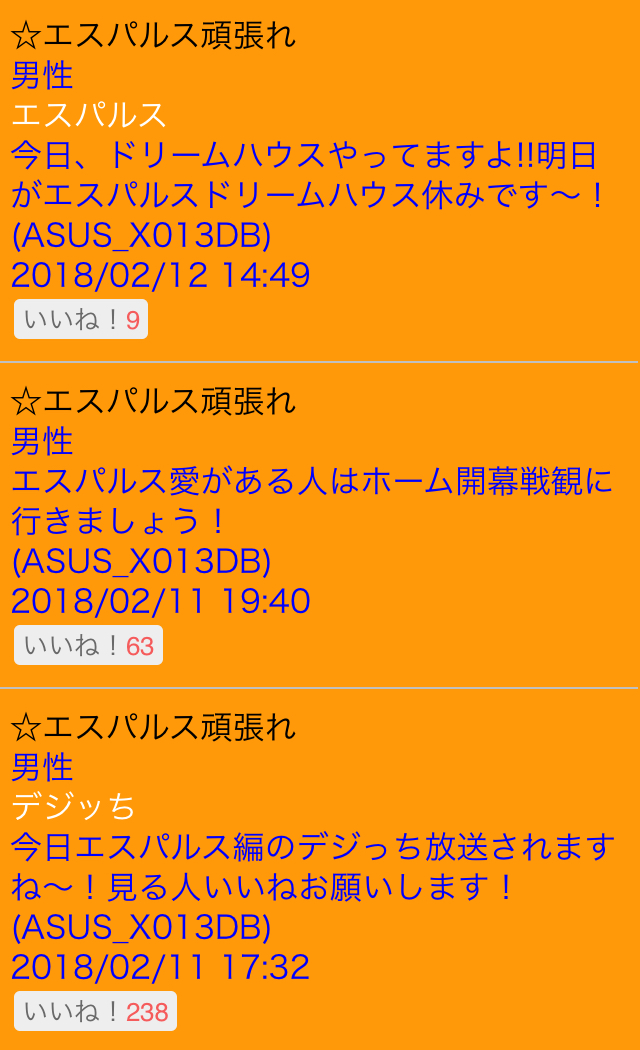Like the デジっち post with 238 likes
This screenshot has width=640, height=1050.
click(x=96, y=1011)
